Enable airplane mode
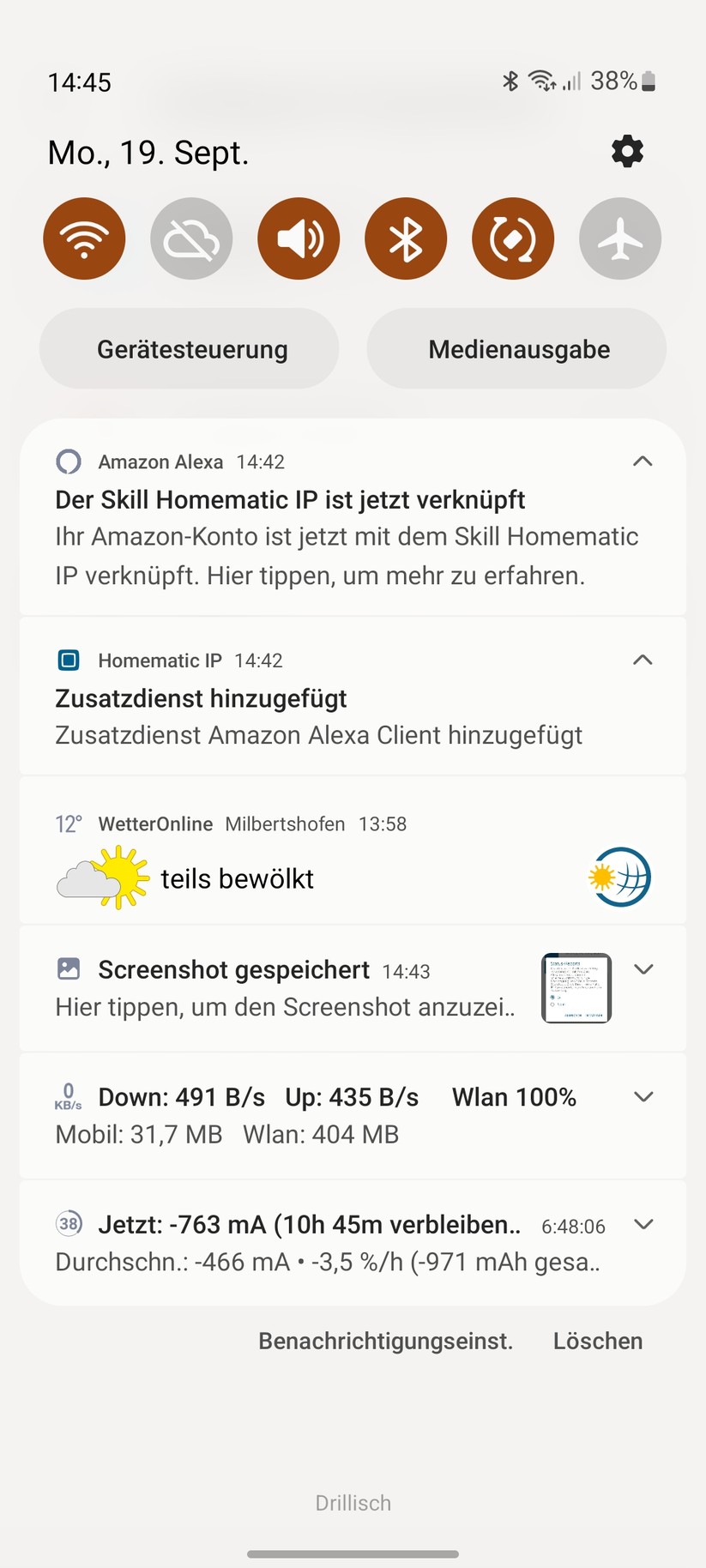 click(x=619, y=238)
